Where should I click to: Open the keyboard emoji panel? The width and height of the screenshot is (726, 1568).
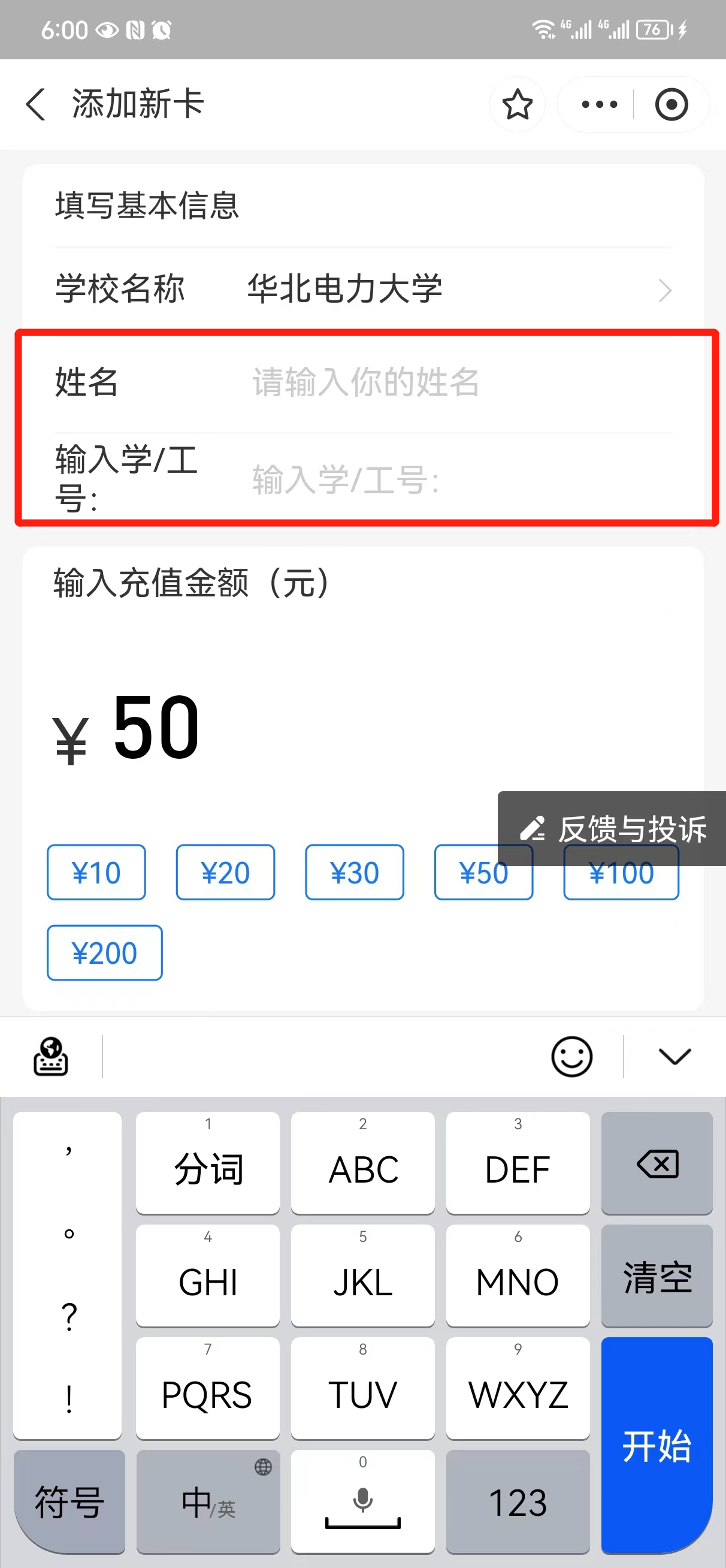pyautogui.click(x=571, y=1057)
